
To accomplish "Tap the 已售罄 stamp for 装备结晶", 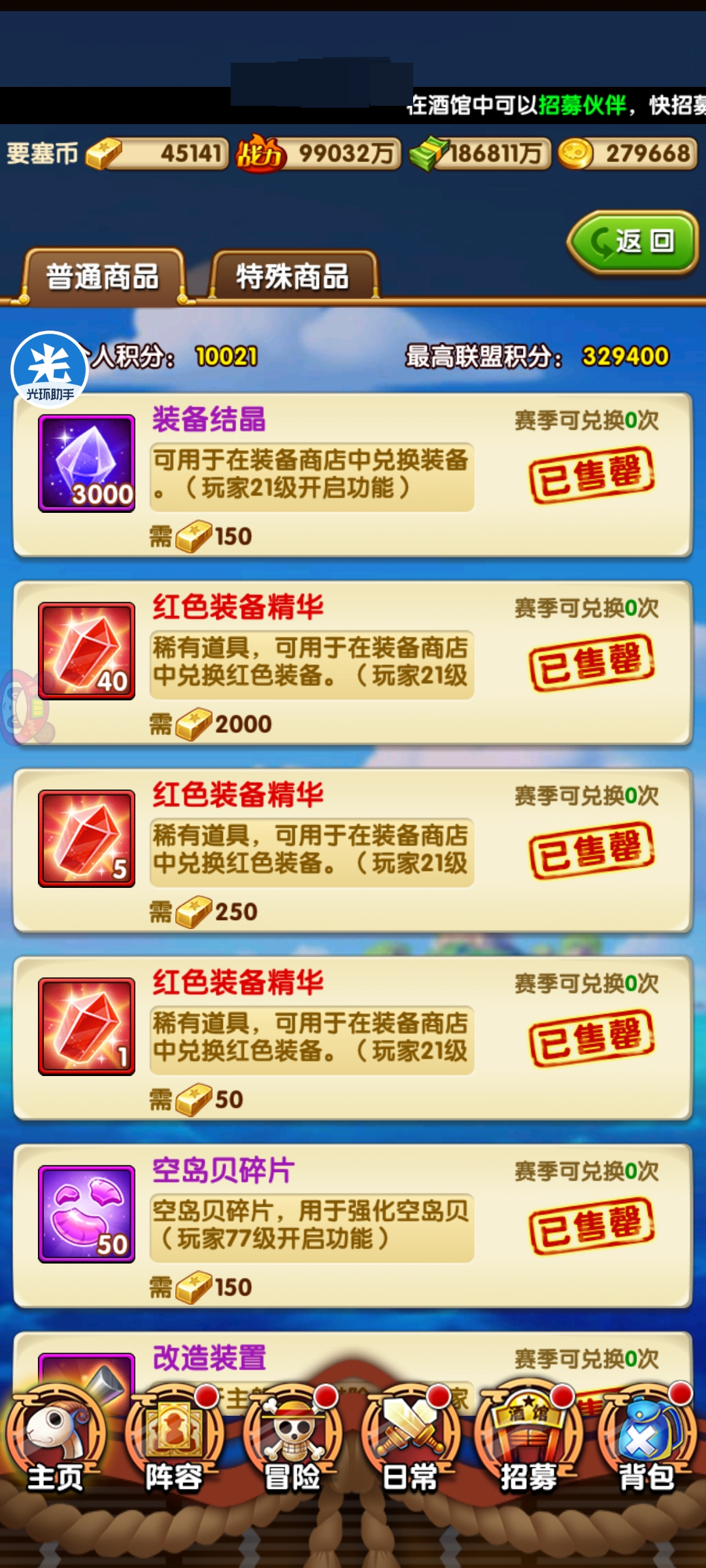I will [x=592, y=475].
